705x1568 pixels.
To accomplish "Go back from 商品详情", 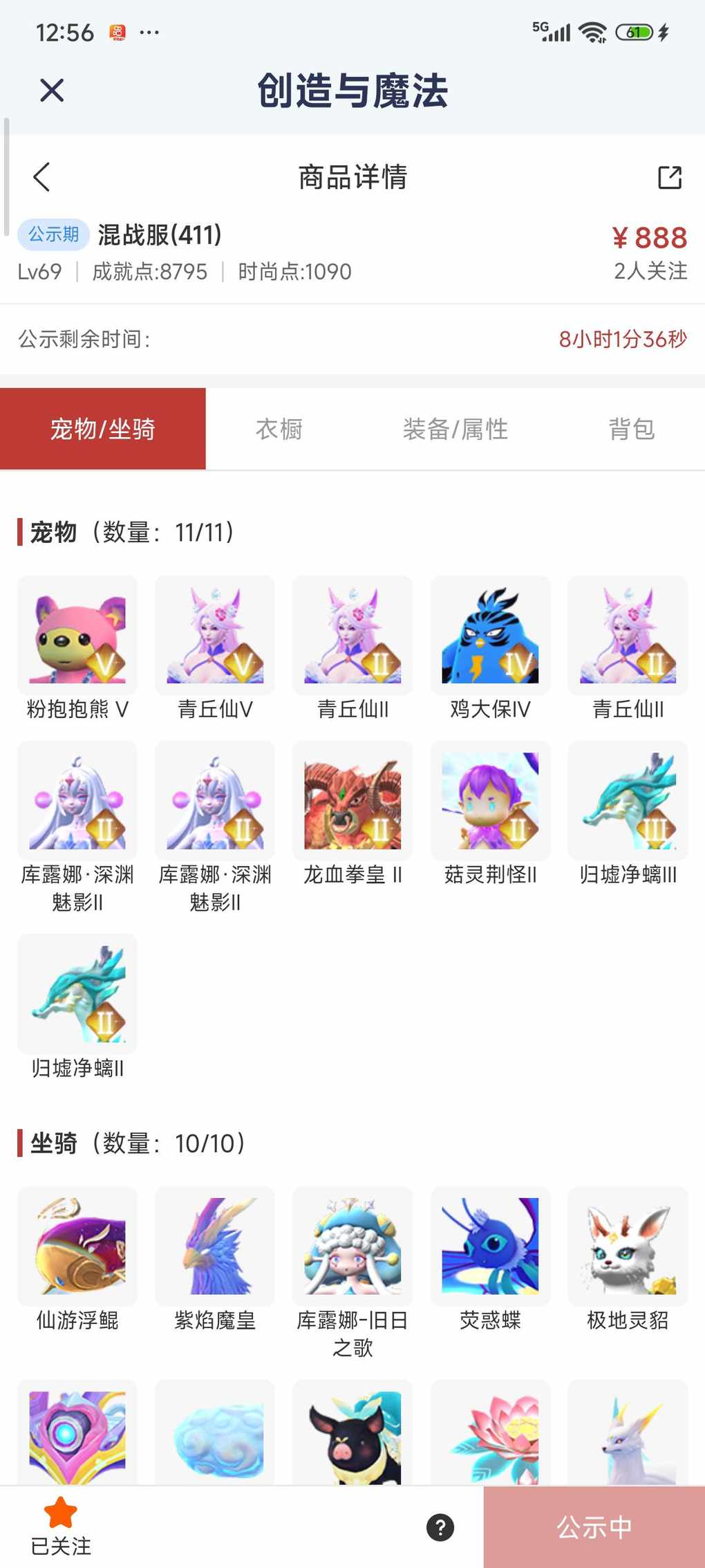I will pyautogui.click(x=41, y=177).
